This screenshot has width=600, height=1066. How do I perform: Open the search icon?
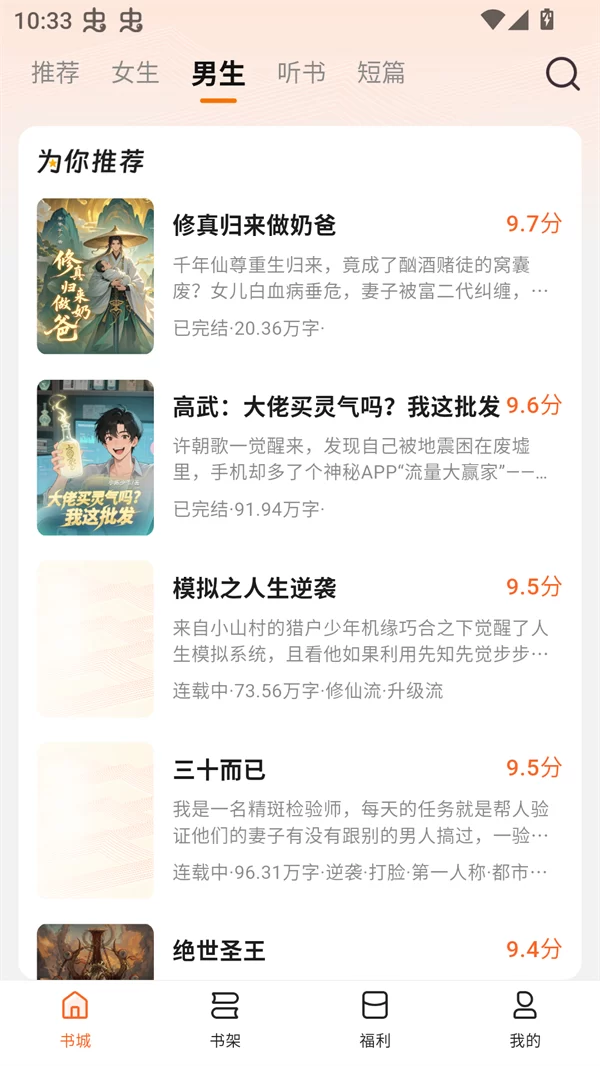[x=562, y=74]
